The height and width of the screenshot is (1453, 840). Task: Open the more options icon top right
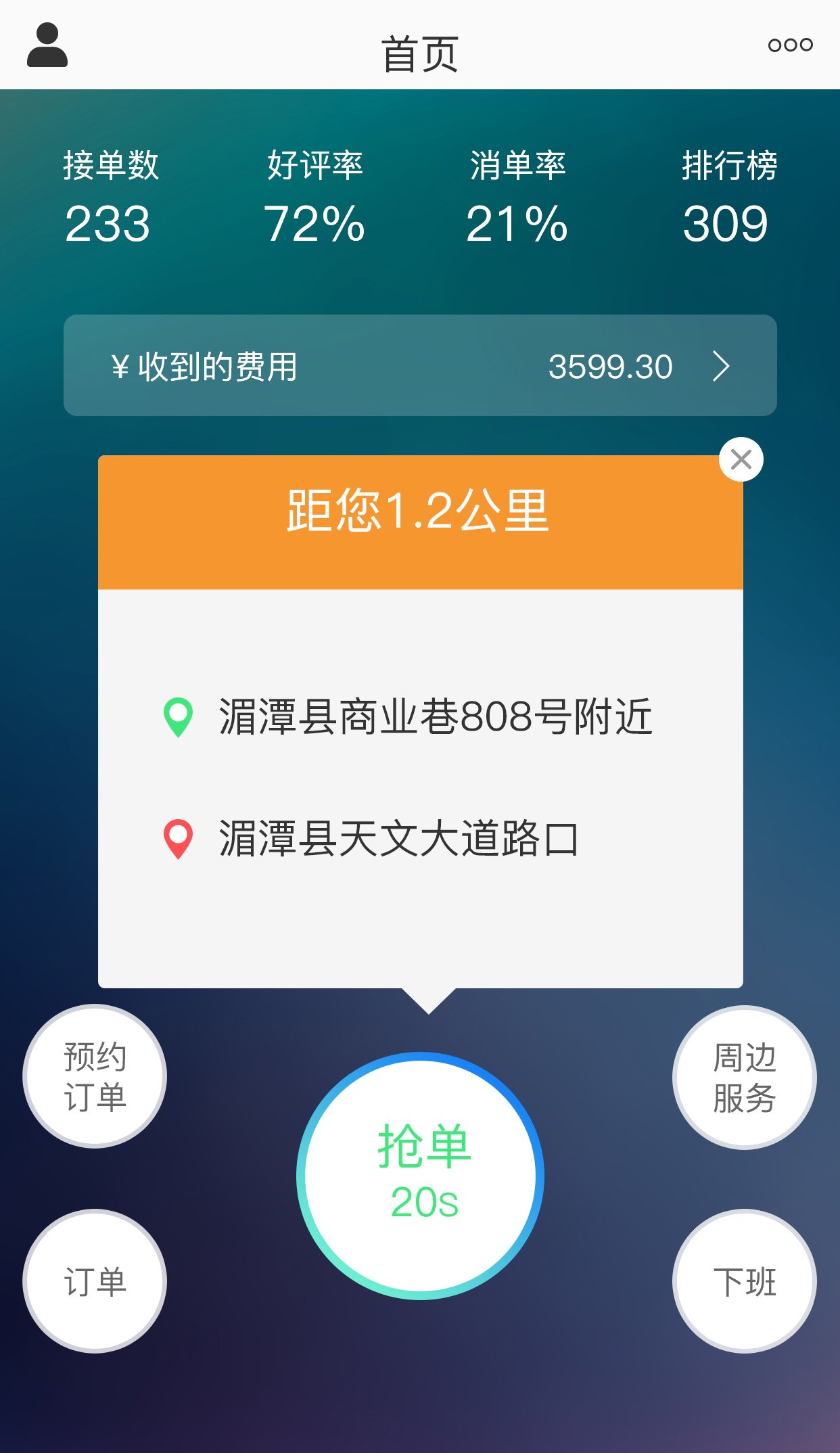coord(791,44)
